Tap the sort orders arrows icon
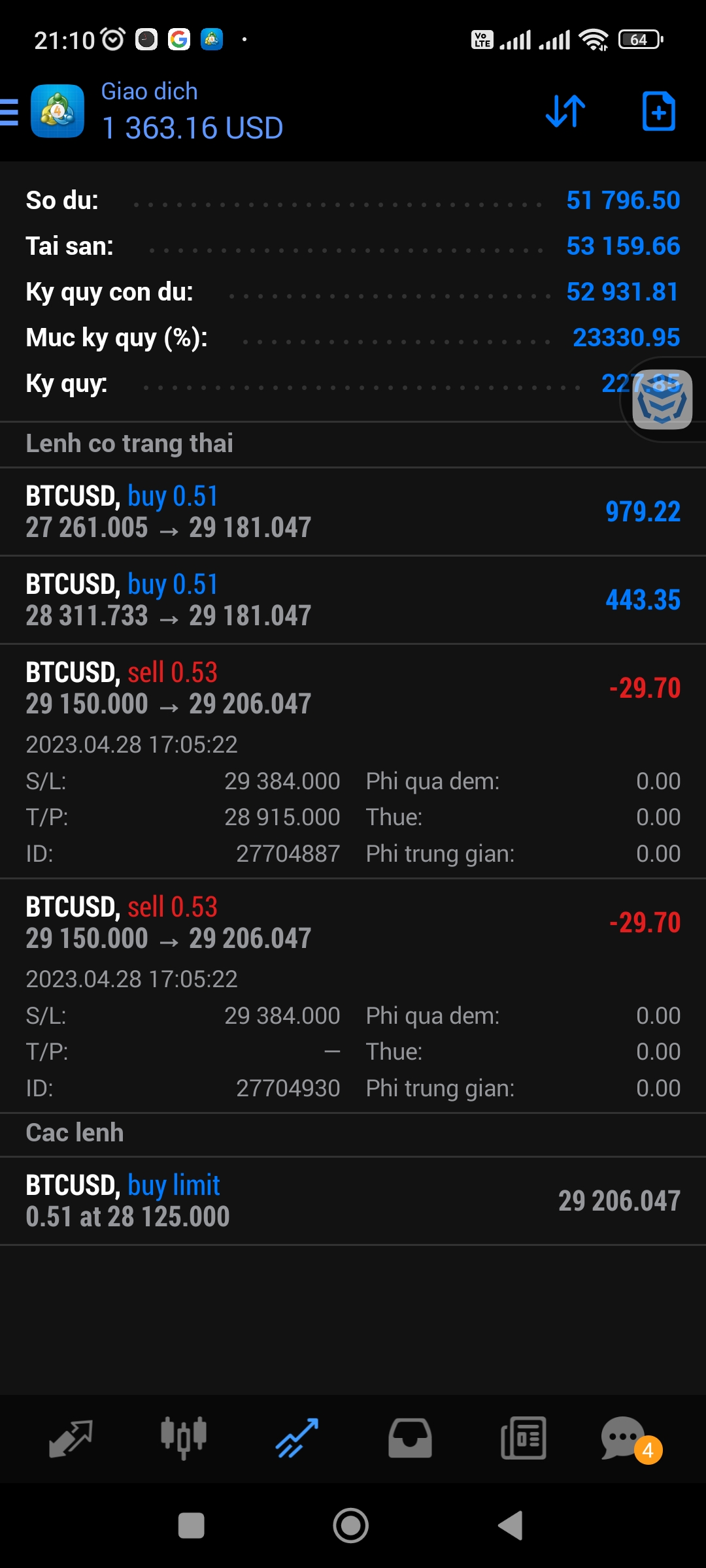Viewport: 706px width, 1568px height. (x=565, y=112)
